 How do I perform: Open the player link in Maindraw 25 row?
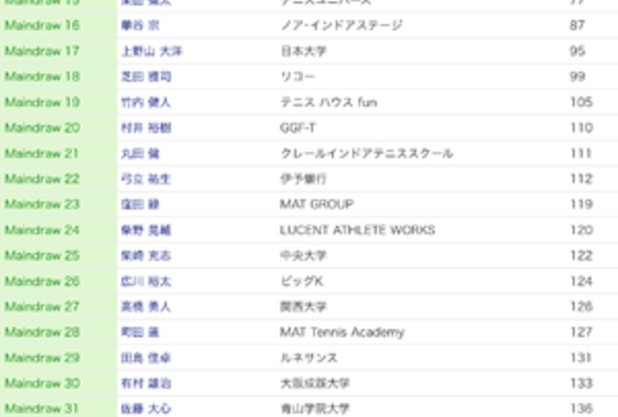[x=145, y=256]
